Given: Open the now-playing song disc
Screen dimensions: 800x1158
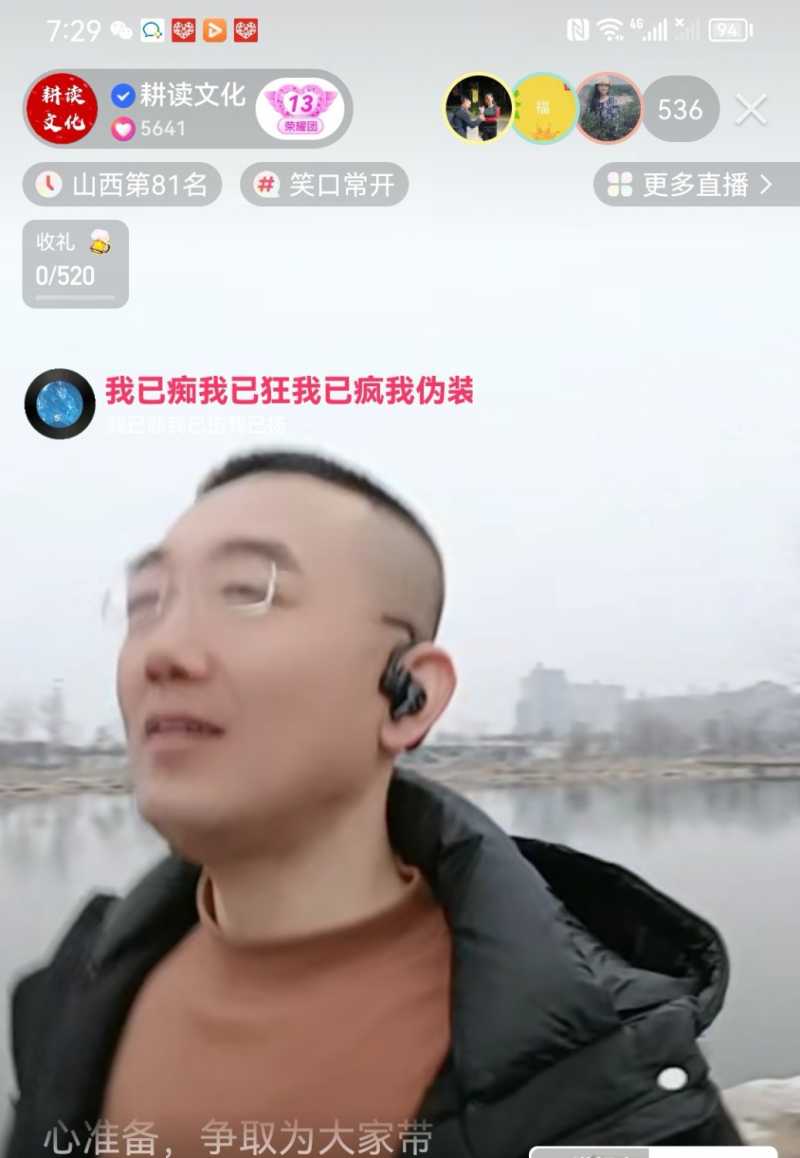Looking at the screenshot, I should pyautogui.click(x=60, y=404).
